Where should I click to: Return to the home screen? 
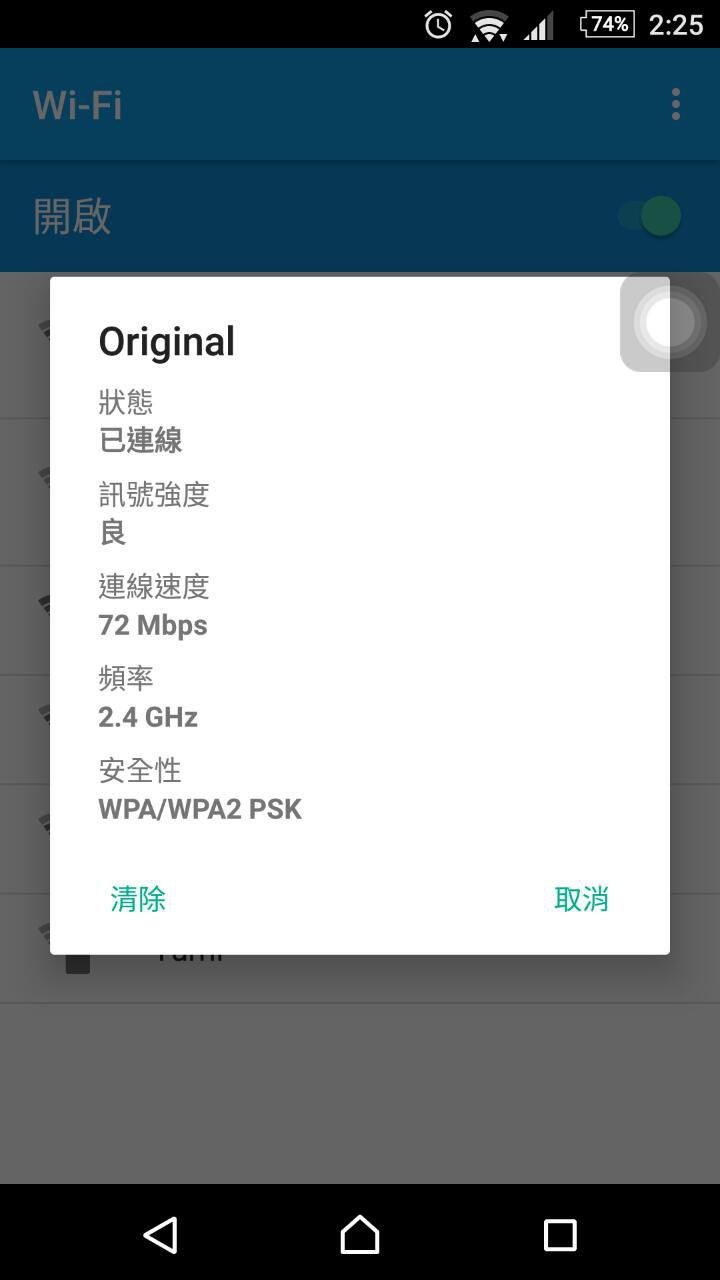(360, 1234)
